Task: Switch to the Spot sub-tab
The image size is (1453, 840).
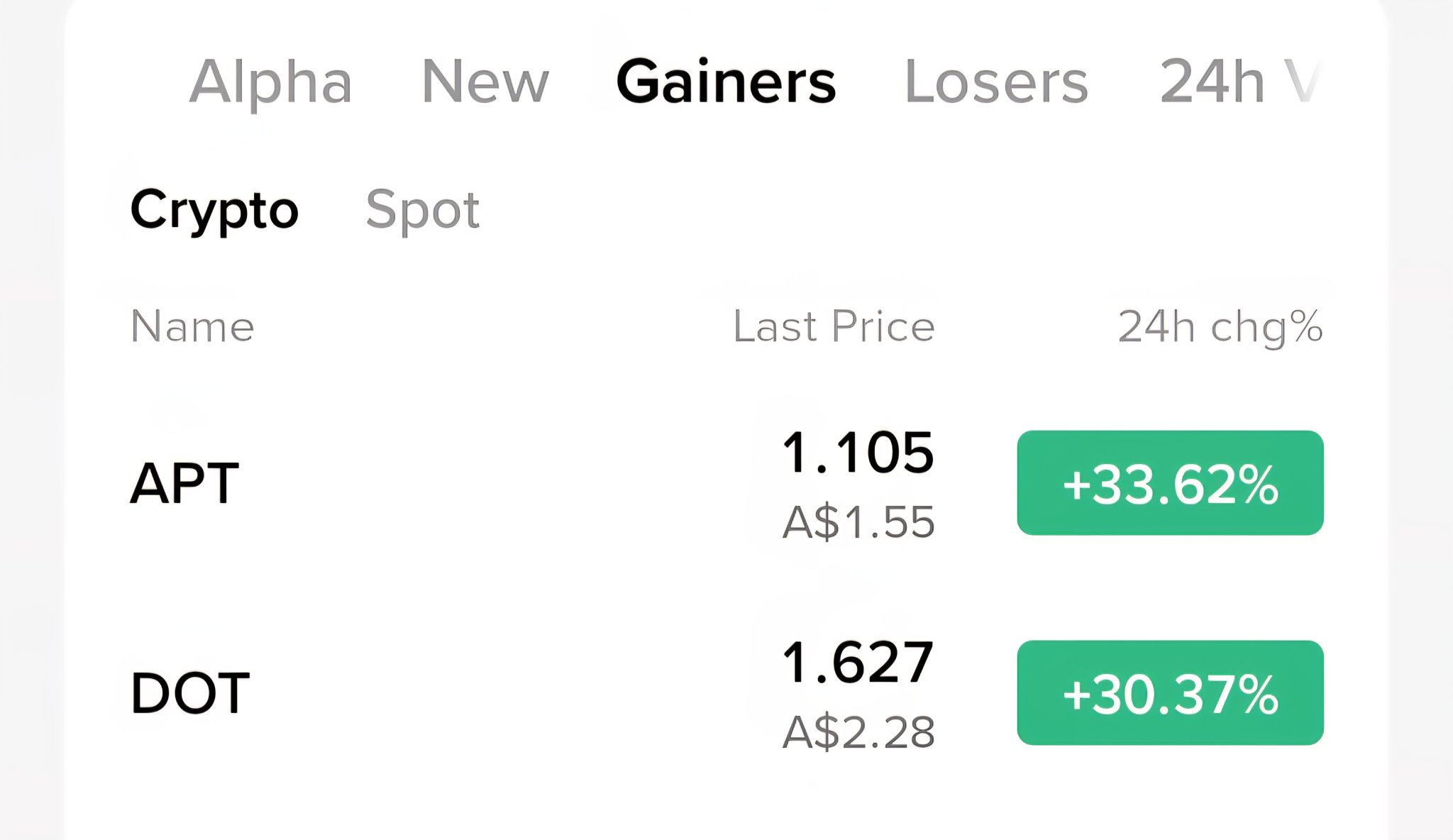Action: [423, 210]
